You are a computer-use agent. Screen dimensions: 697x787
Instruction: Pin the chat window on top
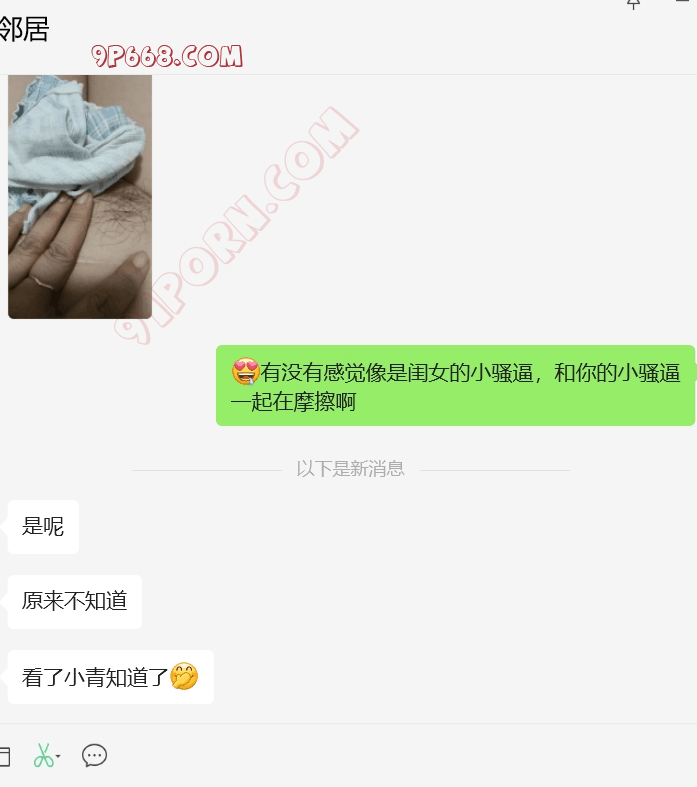633,4
